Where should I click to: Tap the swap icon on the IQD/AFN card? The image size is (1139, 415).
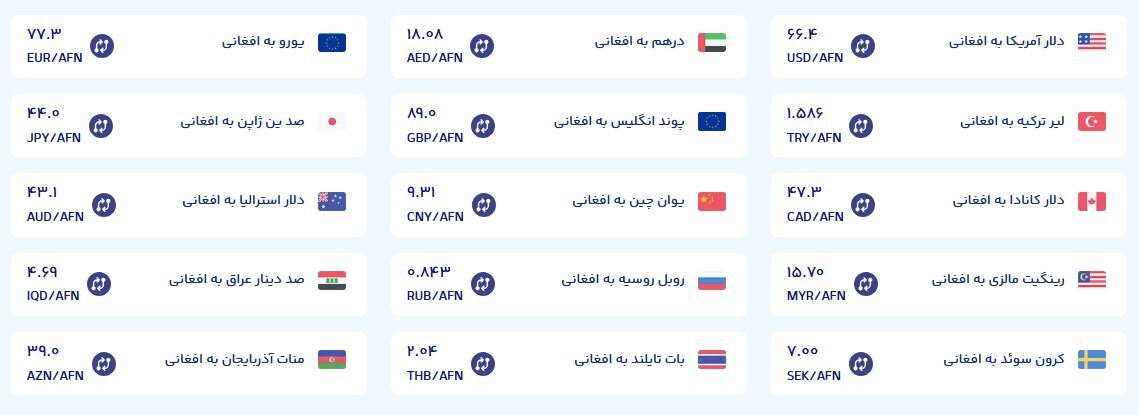pyautogui.click(x=99, y=284)
